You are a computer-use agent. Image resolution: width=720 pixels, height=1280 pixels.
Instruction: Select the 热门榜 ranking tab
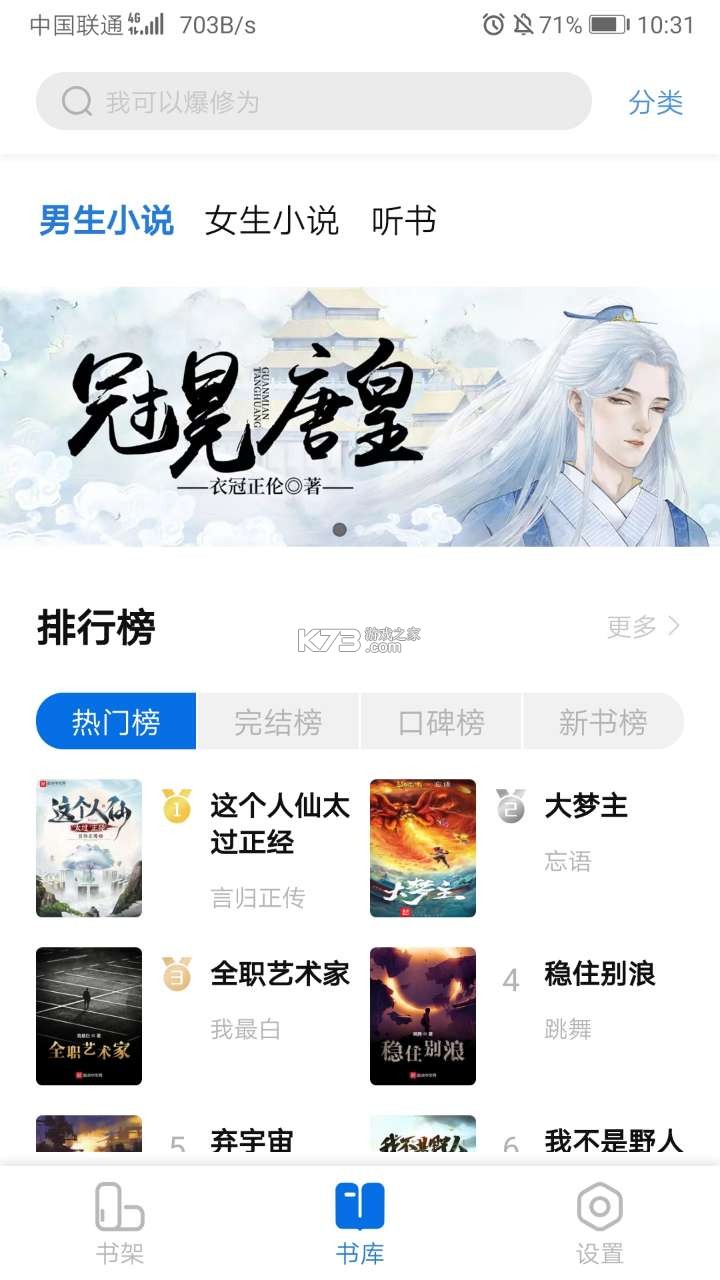click(x=116, y=722)
